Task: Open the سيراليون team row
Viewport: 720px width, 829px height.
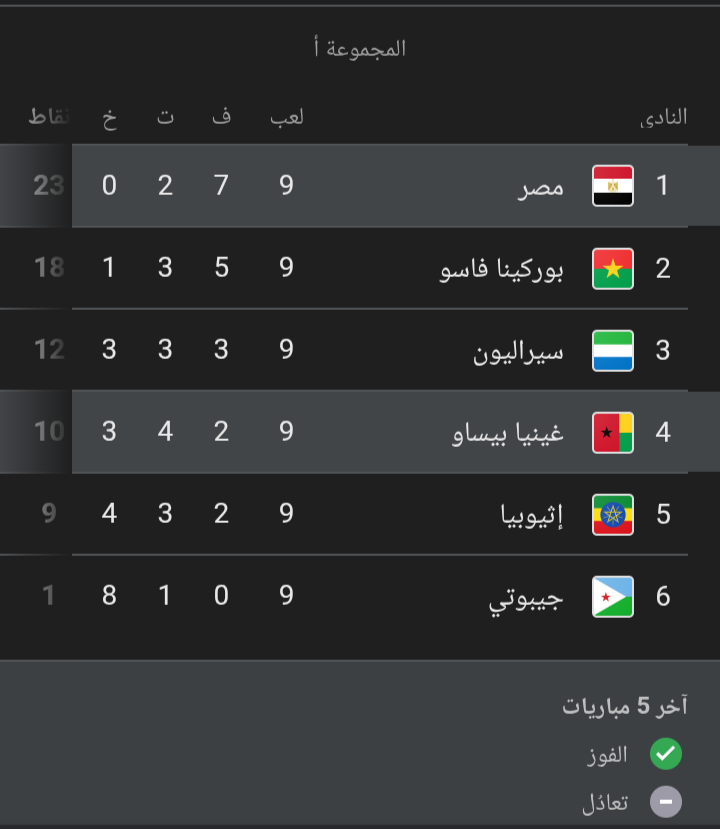Action: 518,351
